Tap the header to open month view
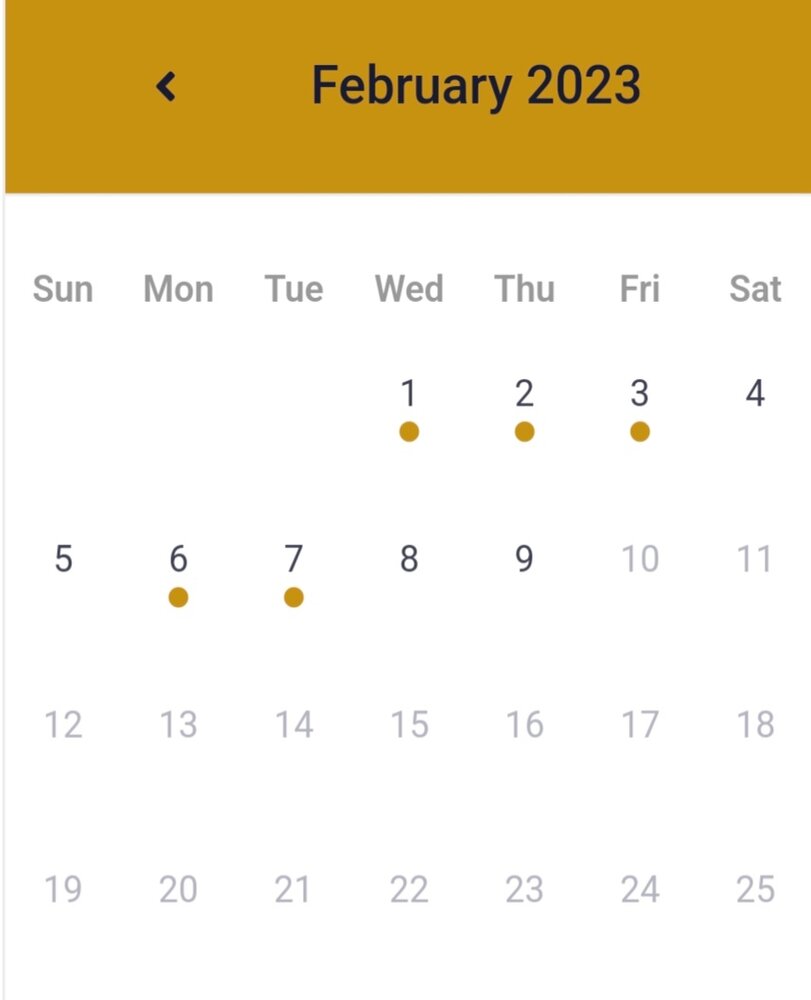The width and height of the screenshot is (811, 1000). [x=475, y=85]
